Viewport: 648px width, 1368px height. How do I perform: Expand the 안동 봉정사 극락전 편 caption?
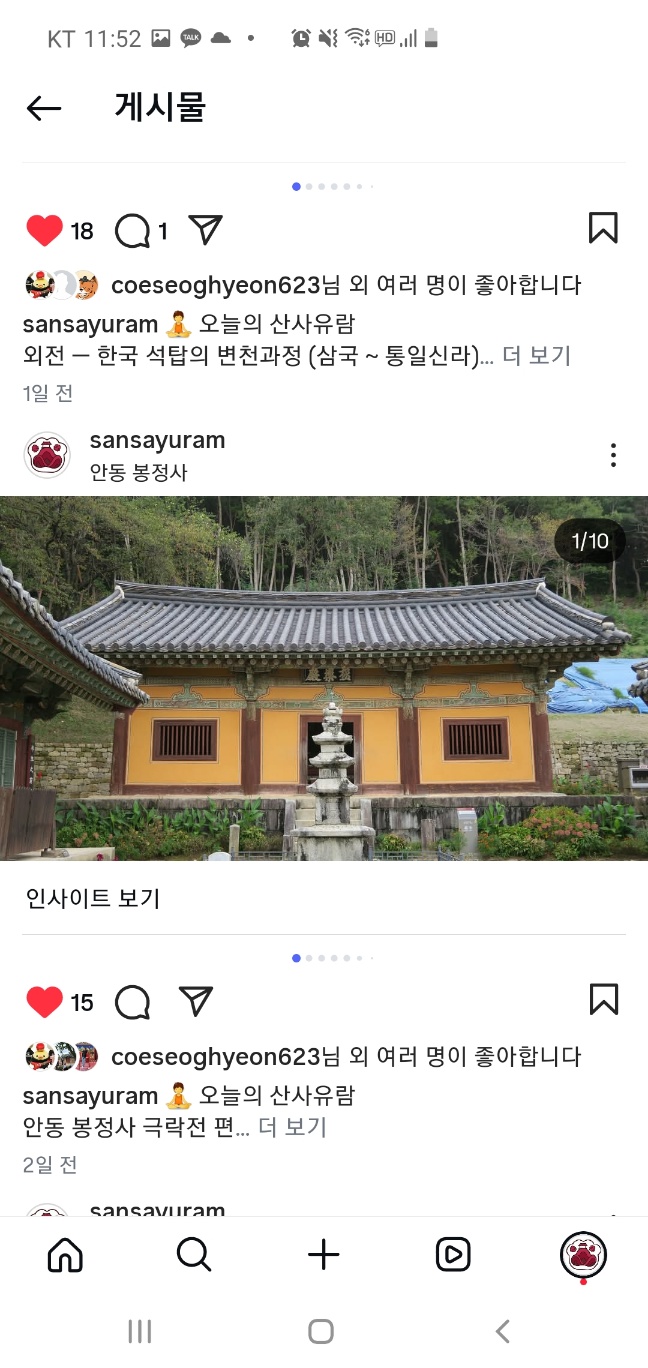[x=292, y=1127]
